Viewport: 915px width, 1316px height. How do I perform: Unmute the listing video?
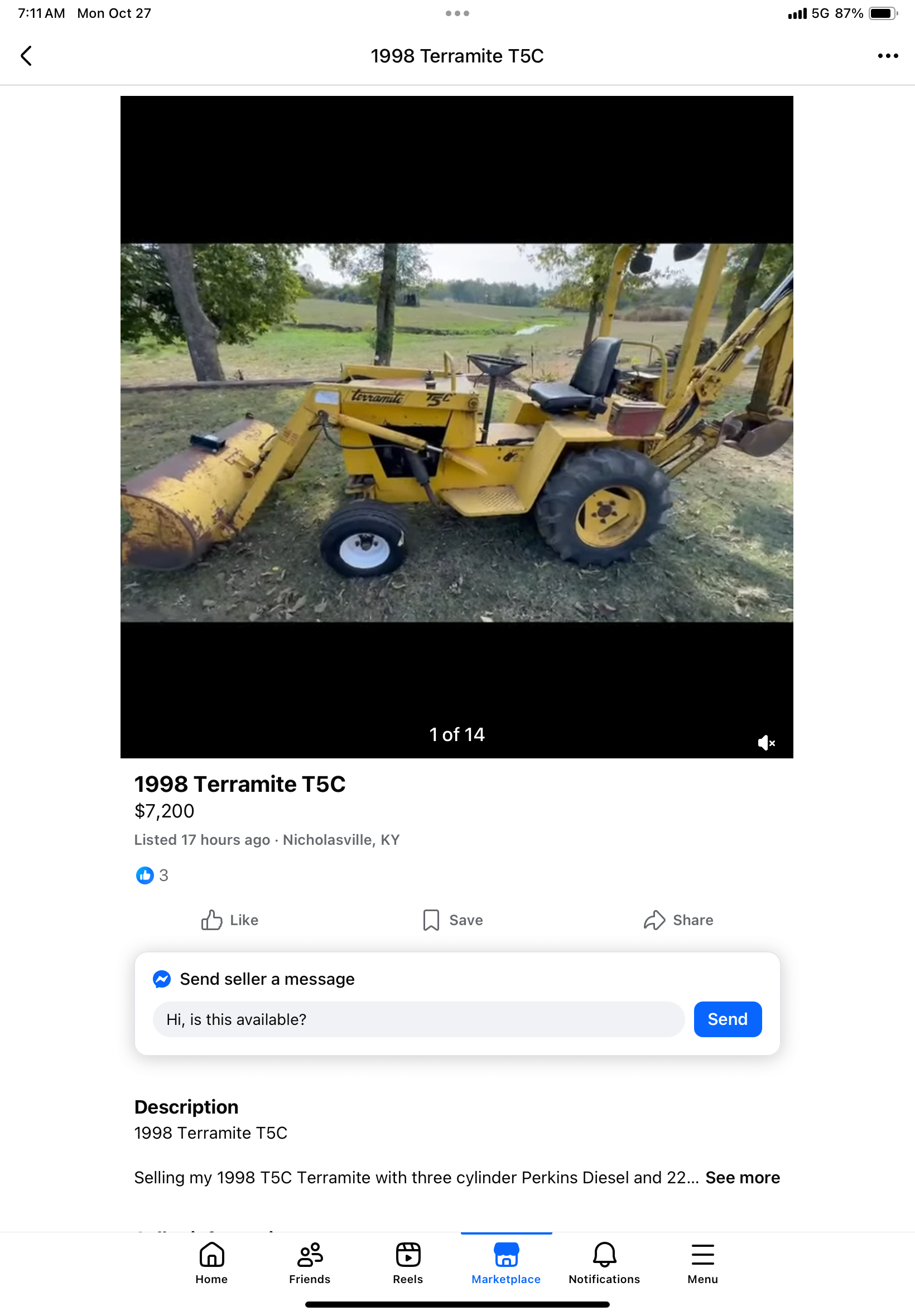pos(766,743)
